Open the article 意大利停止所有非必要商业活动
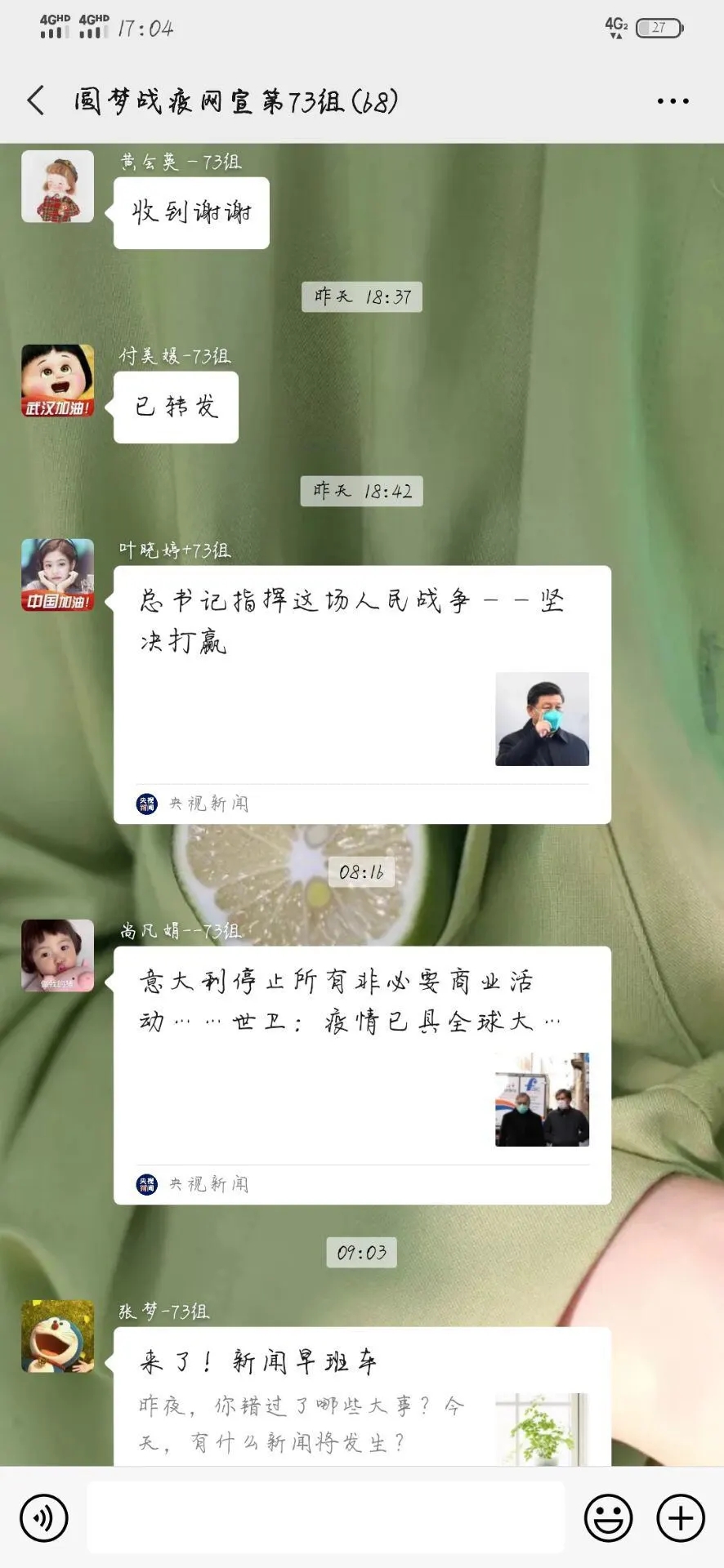 [x=362, y=1075]
